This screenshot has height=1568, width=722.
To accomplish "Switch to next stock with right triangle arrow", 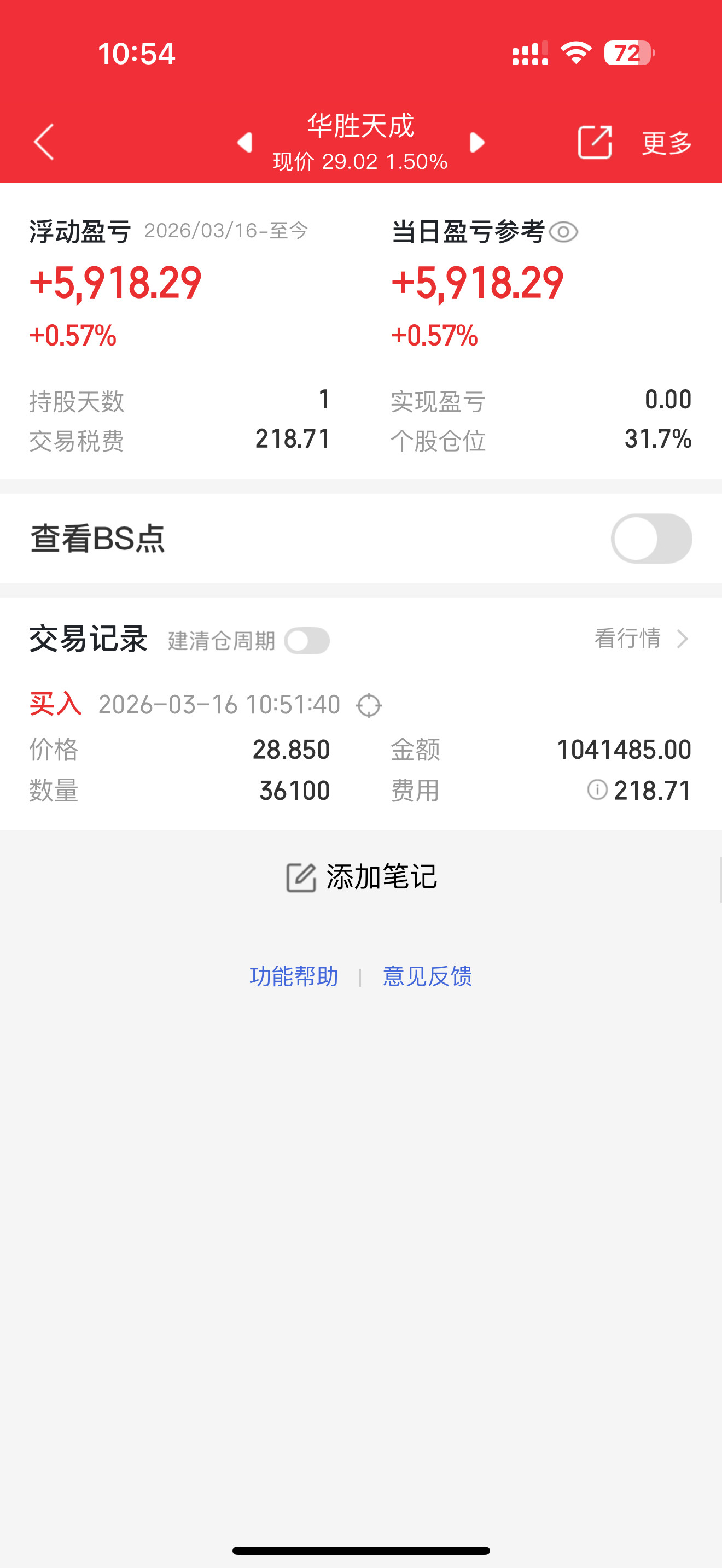I will click(x=478, y=143).
